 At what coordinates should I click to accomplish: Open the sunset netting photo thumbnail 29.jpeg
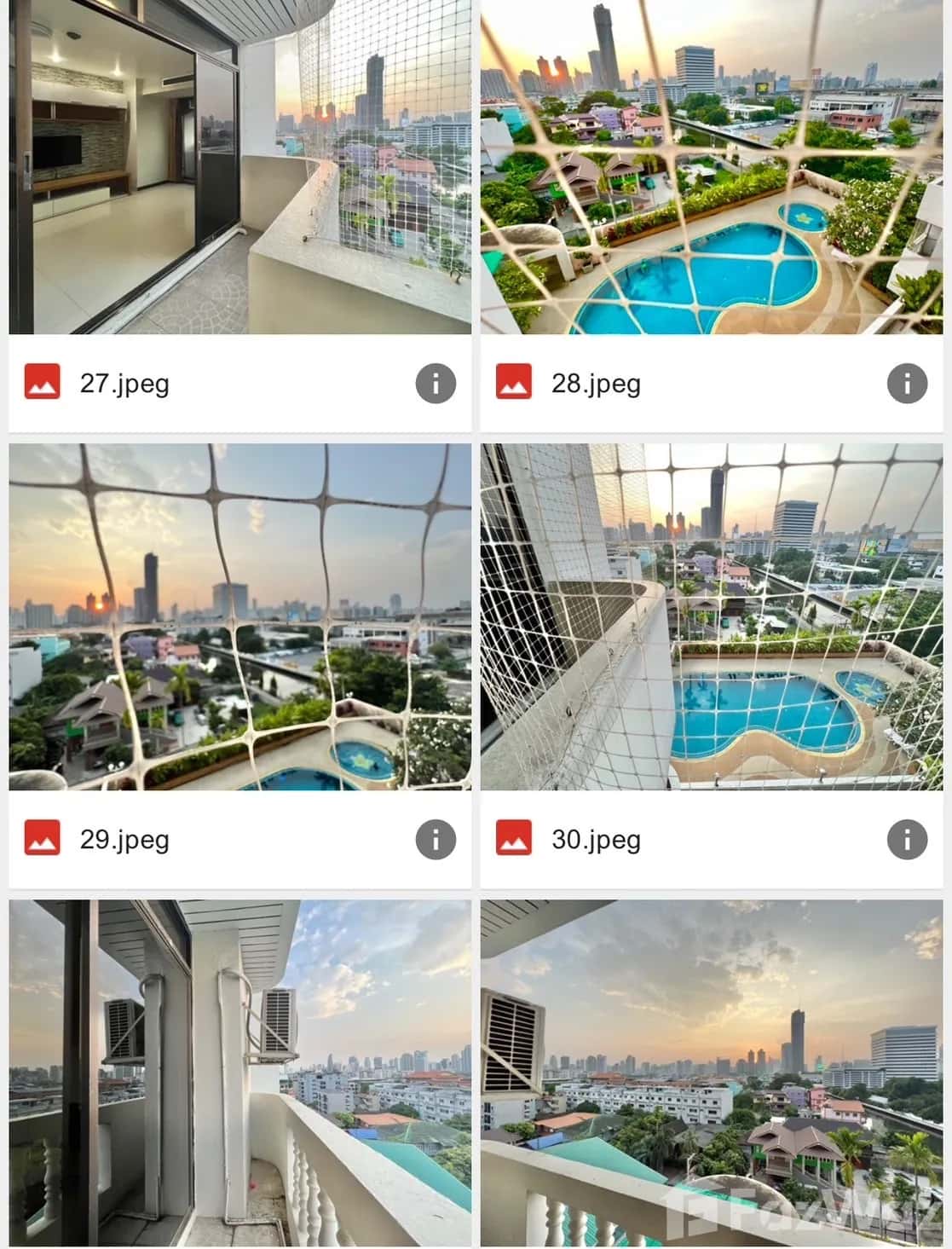239,622
